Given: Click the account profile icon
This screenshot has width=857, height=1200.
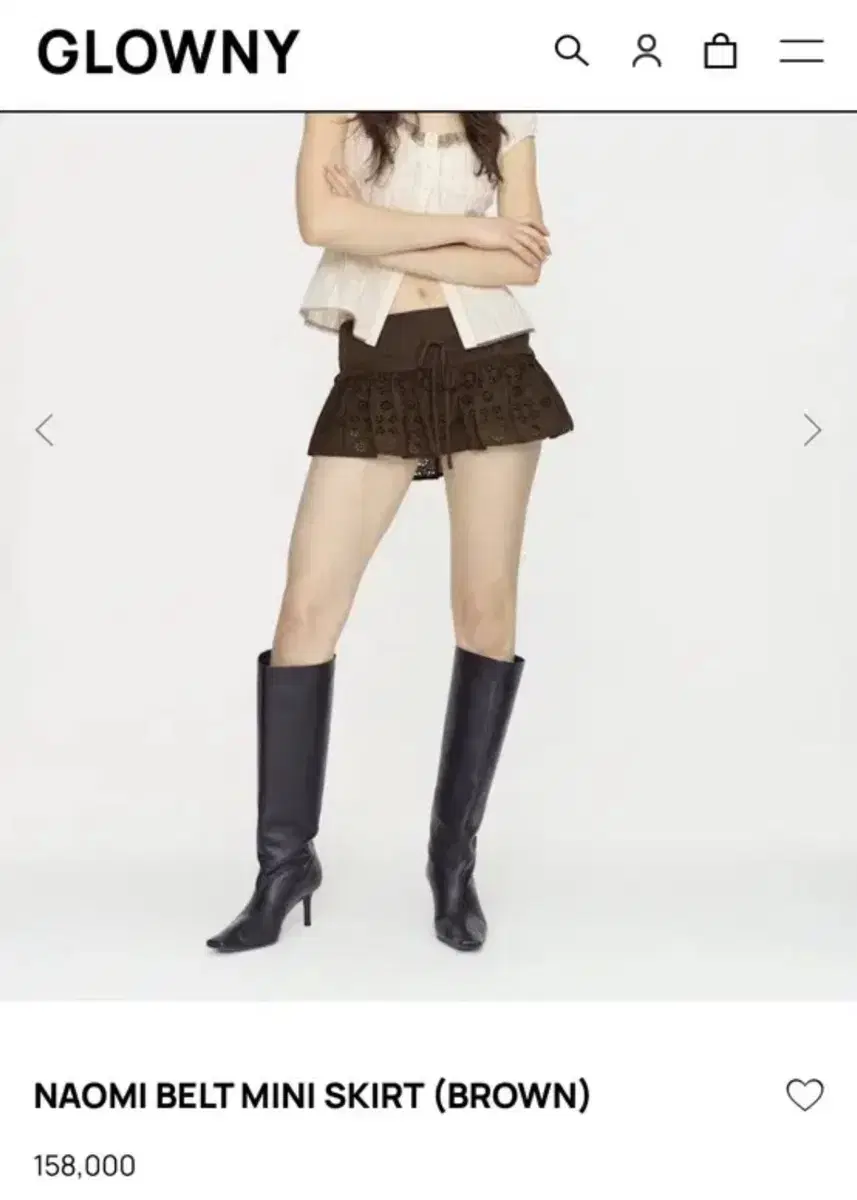Looking at the screenshot, I should click(x=647, y=52).
